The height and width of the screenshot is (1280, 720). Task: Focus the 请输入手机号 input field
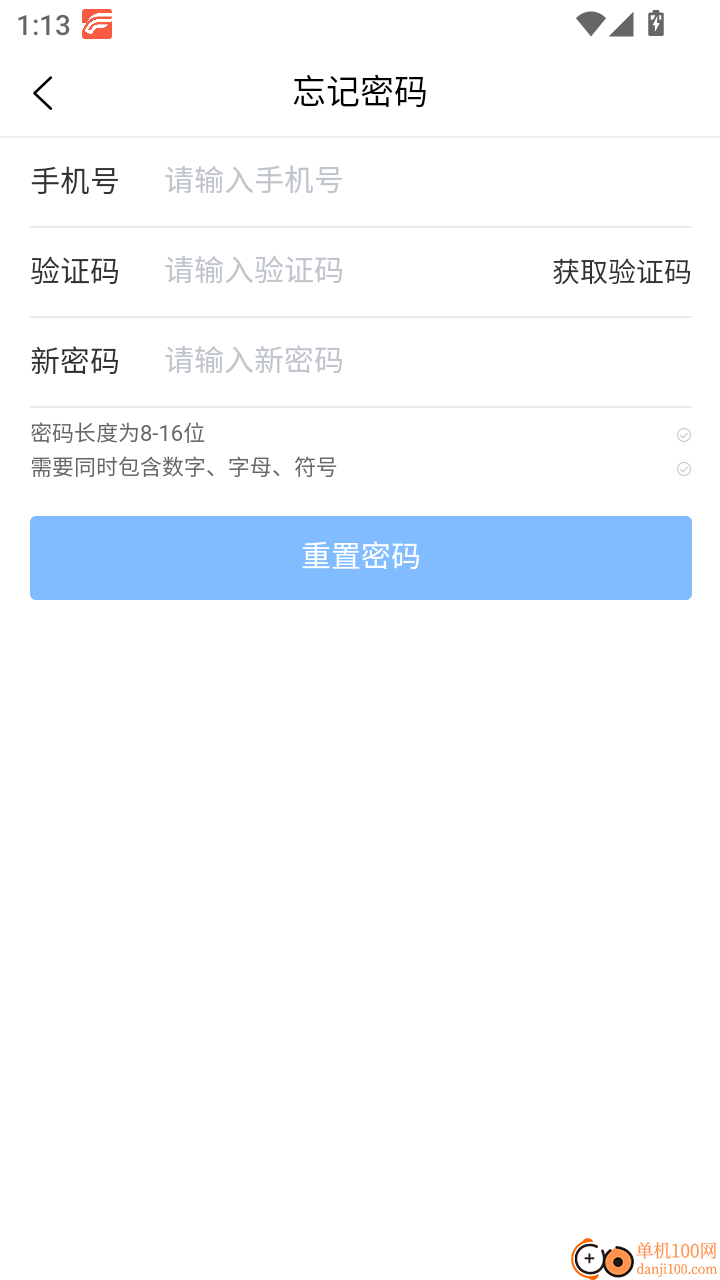[300, 181]
